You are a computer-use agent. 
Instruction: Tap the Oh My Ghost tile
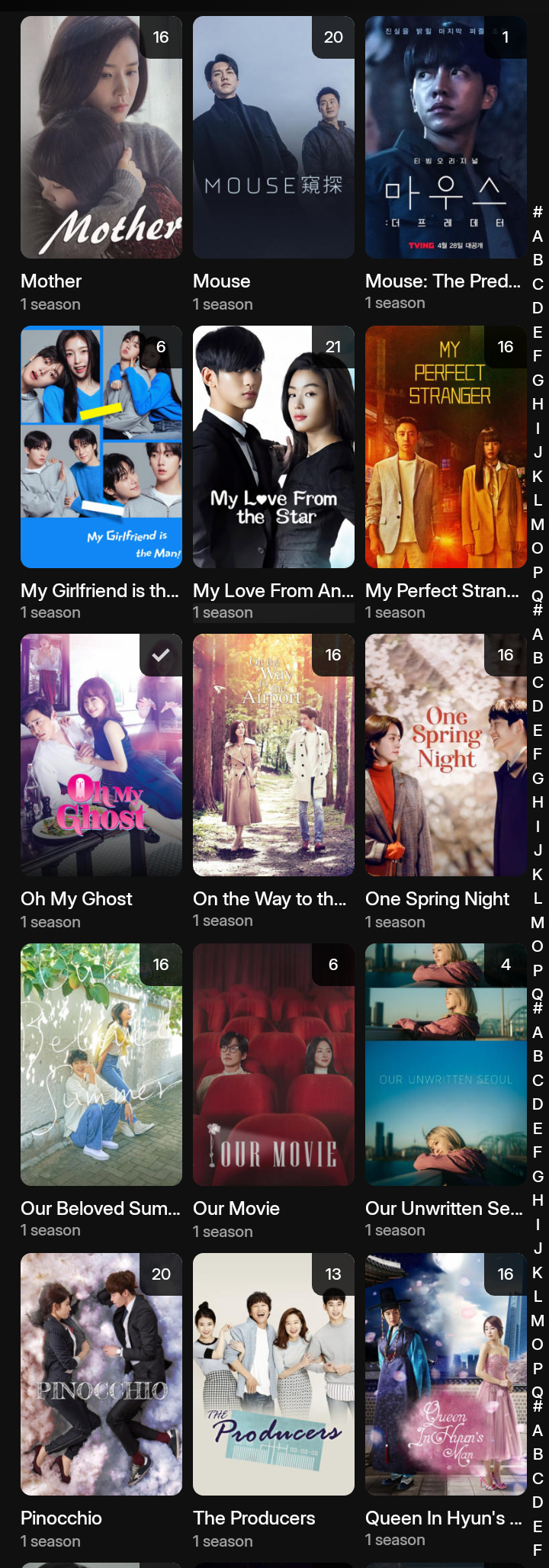coord(101,755)
